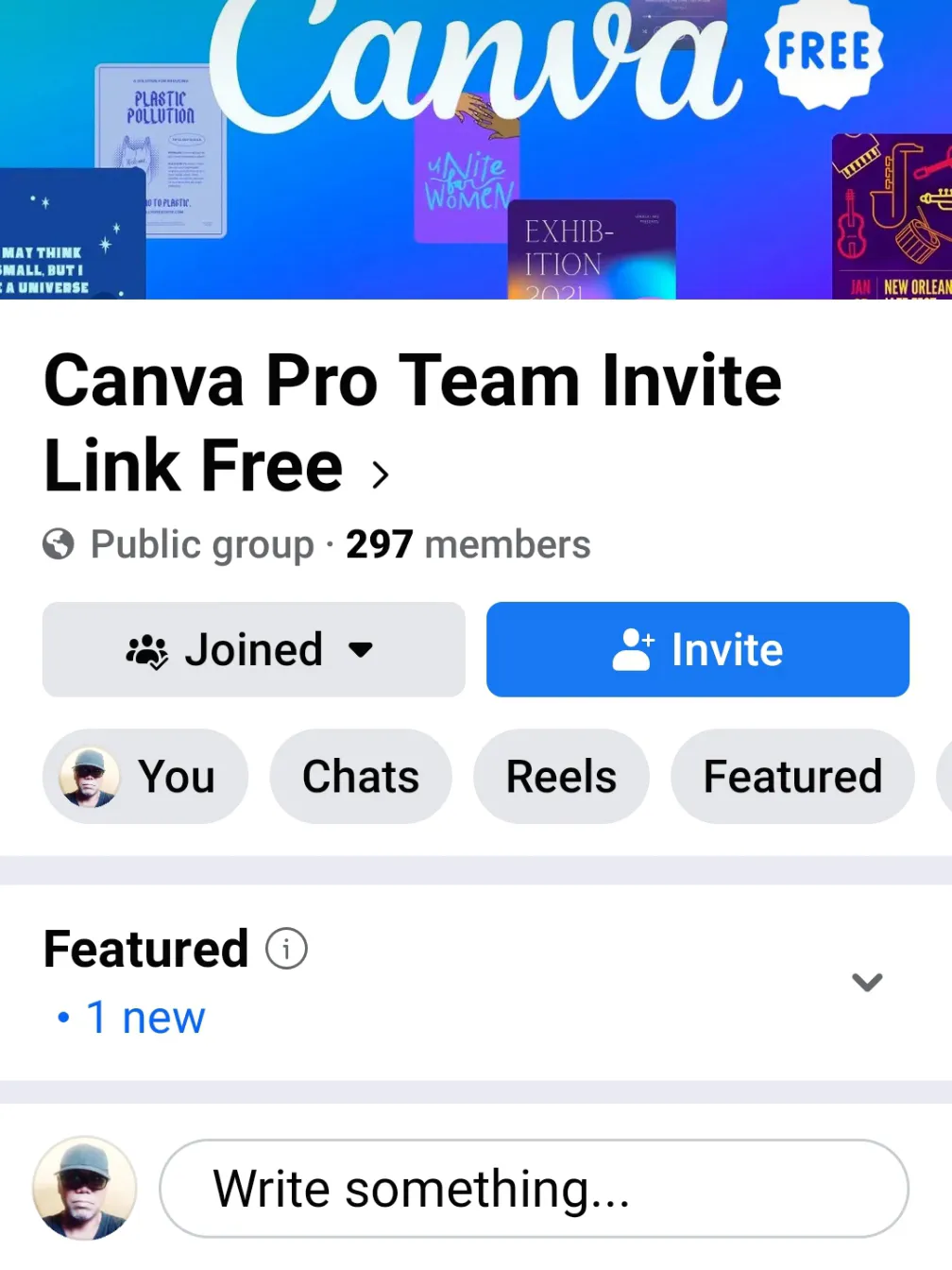Select the You chip
This screenshot has height=1270, width=952.
pos(144,776)
